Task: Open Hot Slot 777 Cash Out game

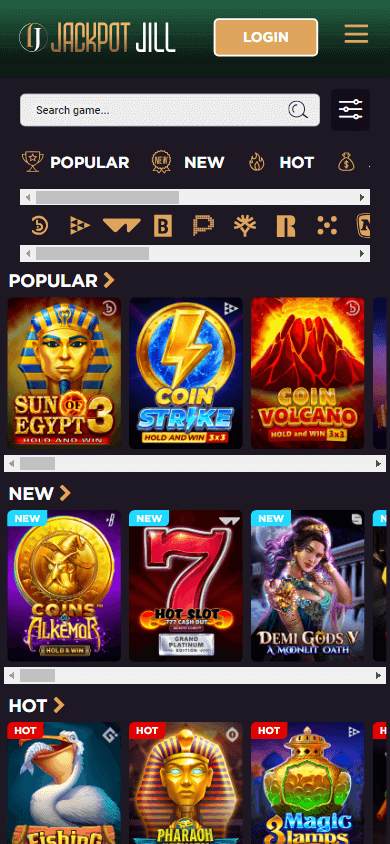Action: (x=186, y=586)
